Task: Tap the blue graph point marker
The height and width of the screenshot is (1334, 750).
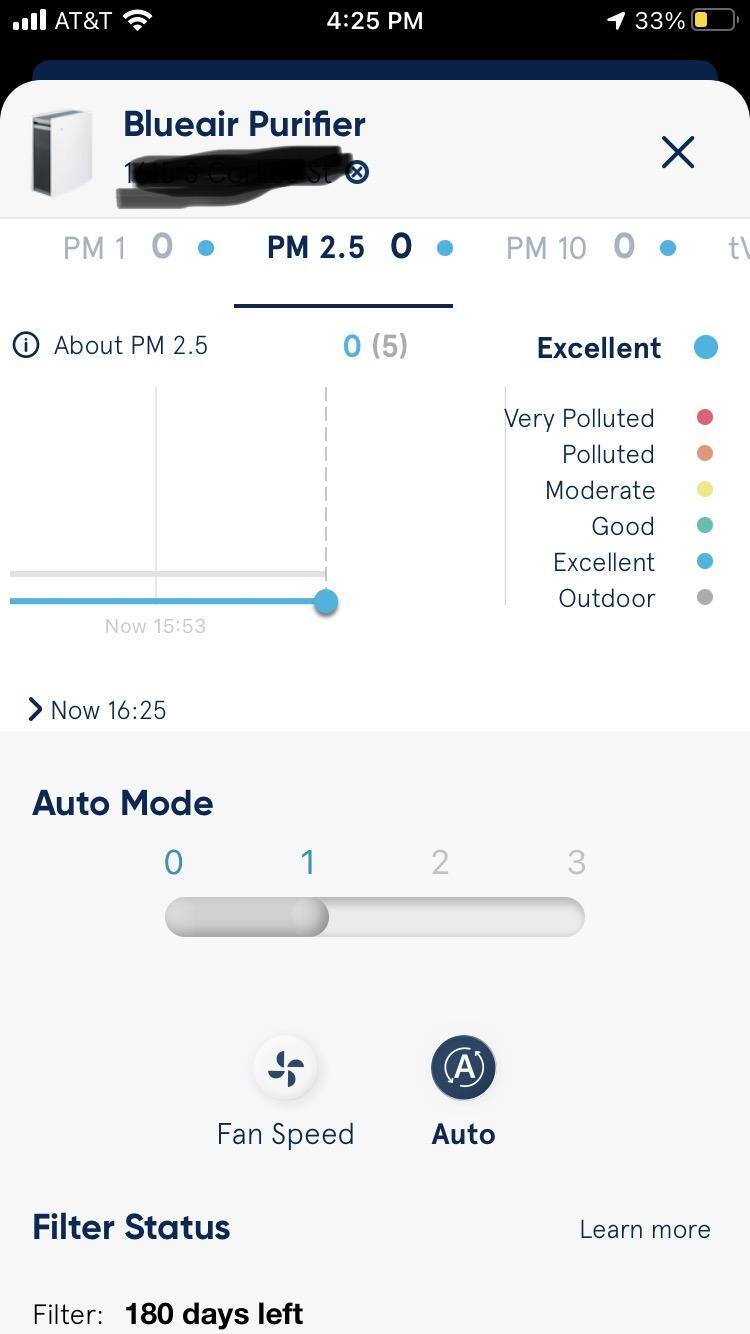Action: point(326,602)
